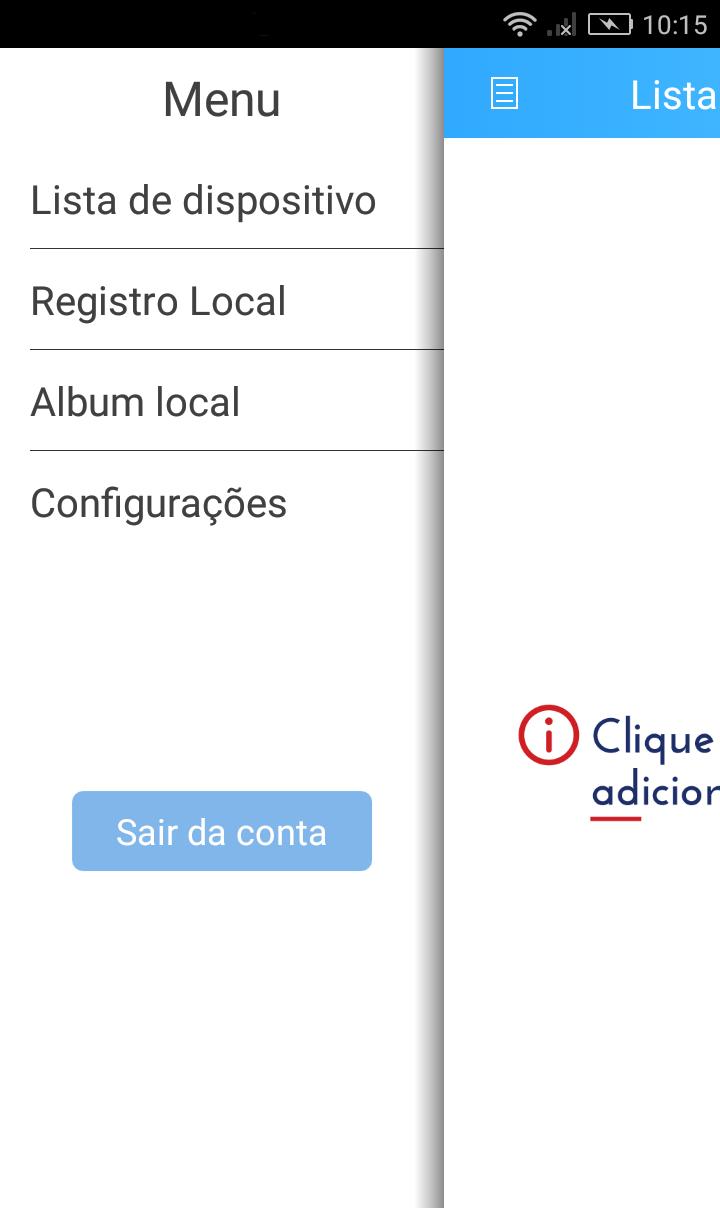Tap the drawer menu icon
This screenshot has width=720, height=1208.
504,94
